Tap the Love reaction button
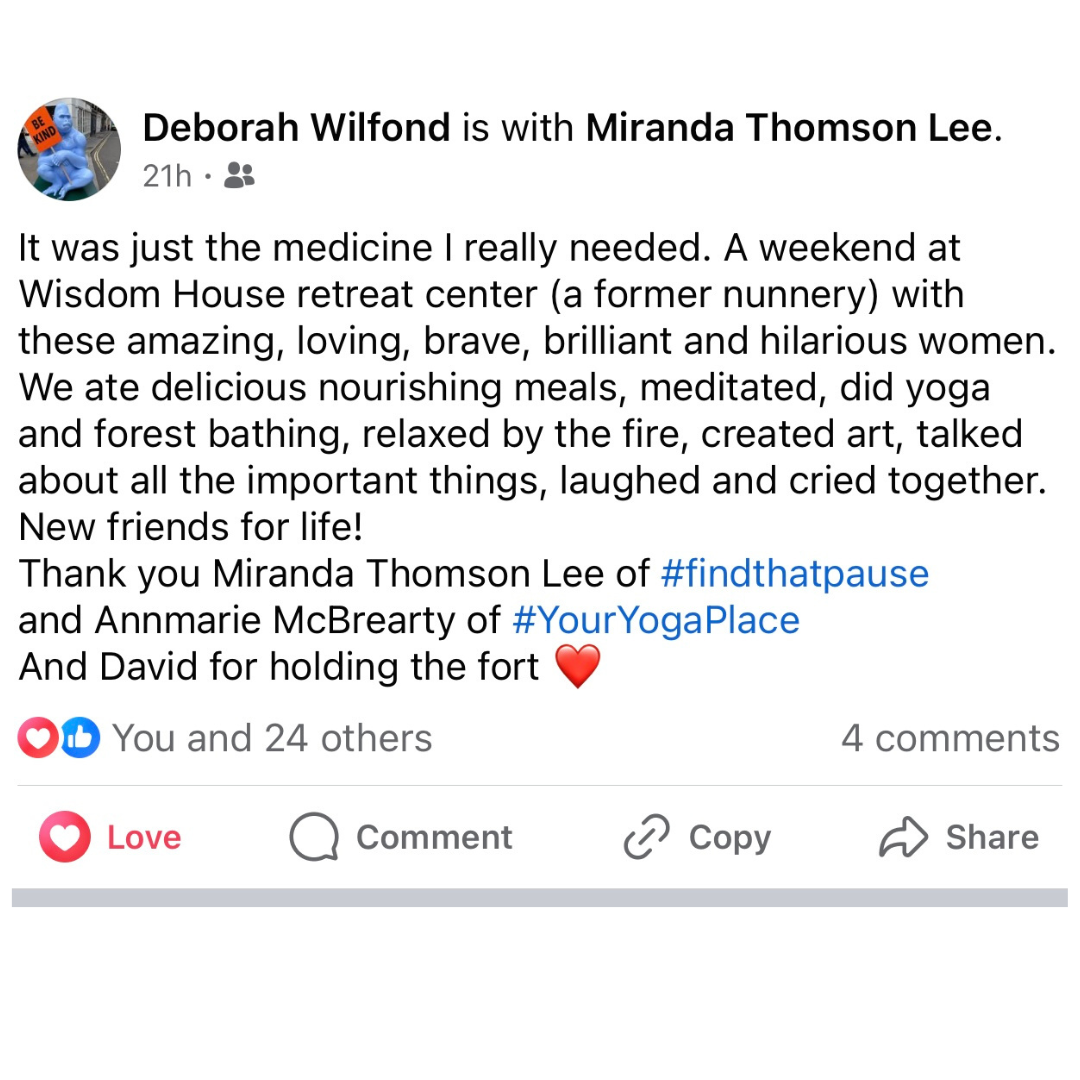Image resolution: width=1080 pixels, height=1080 pixels. point(110,837)
